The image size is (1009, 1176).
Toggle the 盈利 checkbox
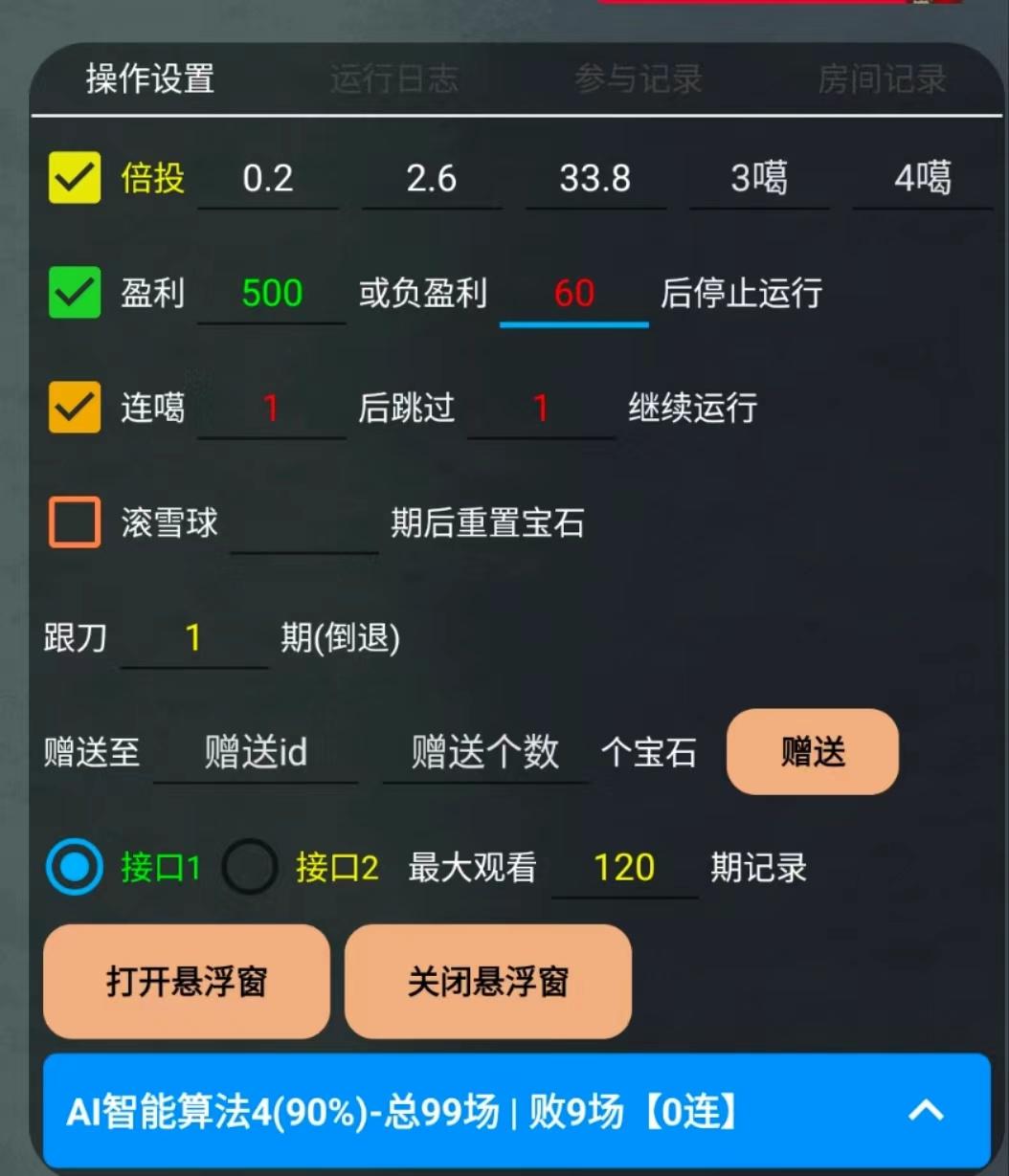tap(75, 293)
